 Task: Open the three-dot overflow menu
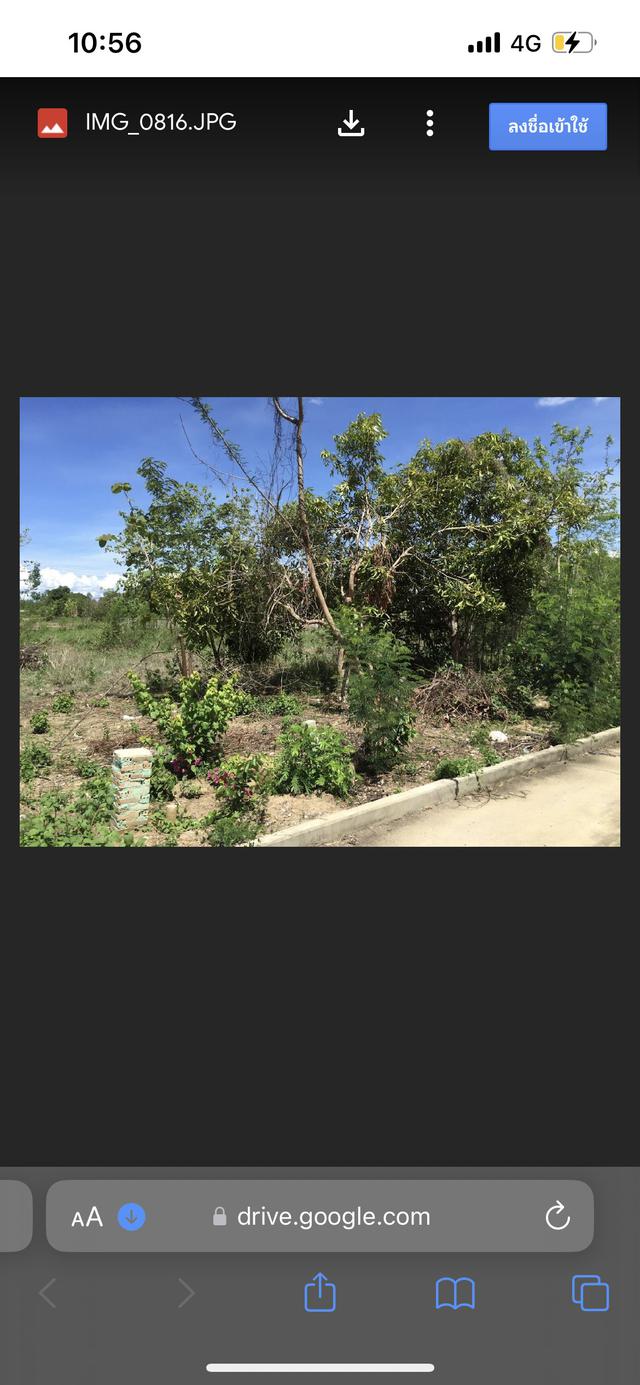(430, 124)
